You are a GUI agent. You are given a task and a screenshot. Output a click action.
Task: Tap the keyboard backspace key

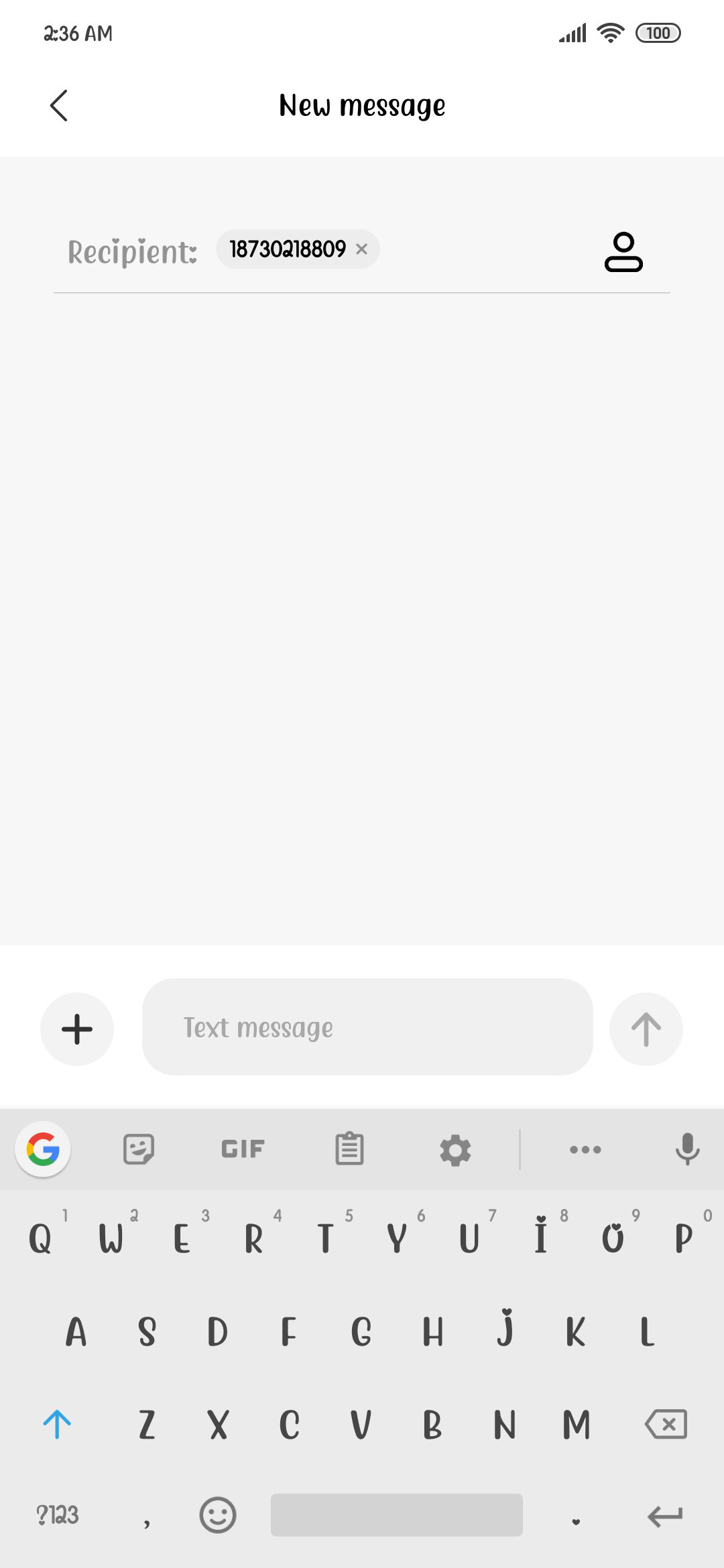(666, 1424)
